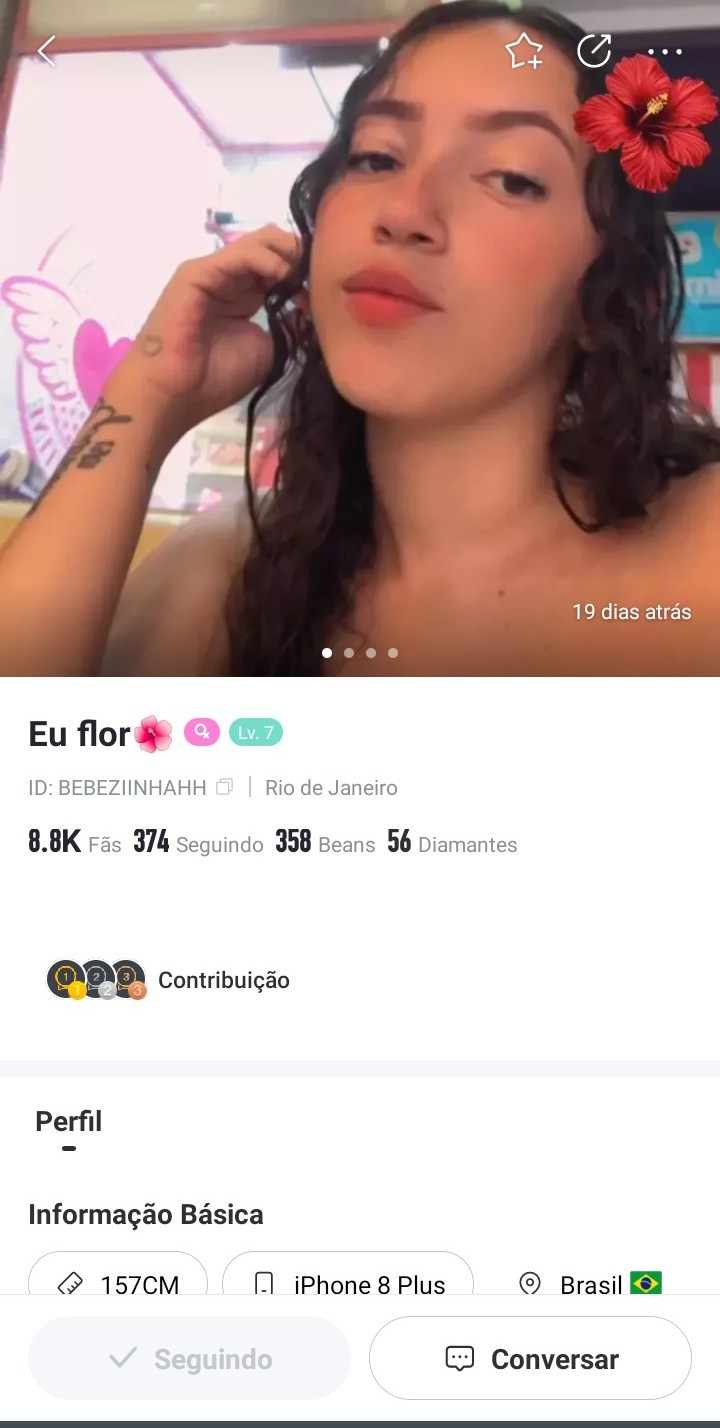Viewport: 720px width, 1428px height.
Task: Select the Perfil tab
Action: (68, 1122)
